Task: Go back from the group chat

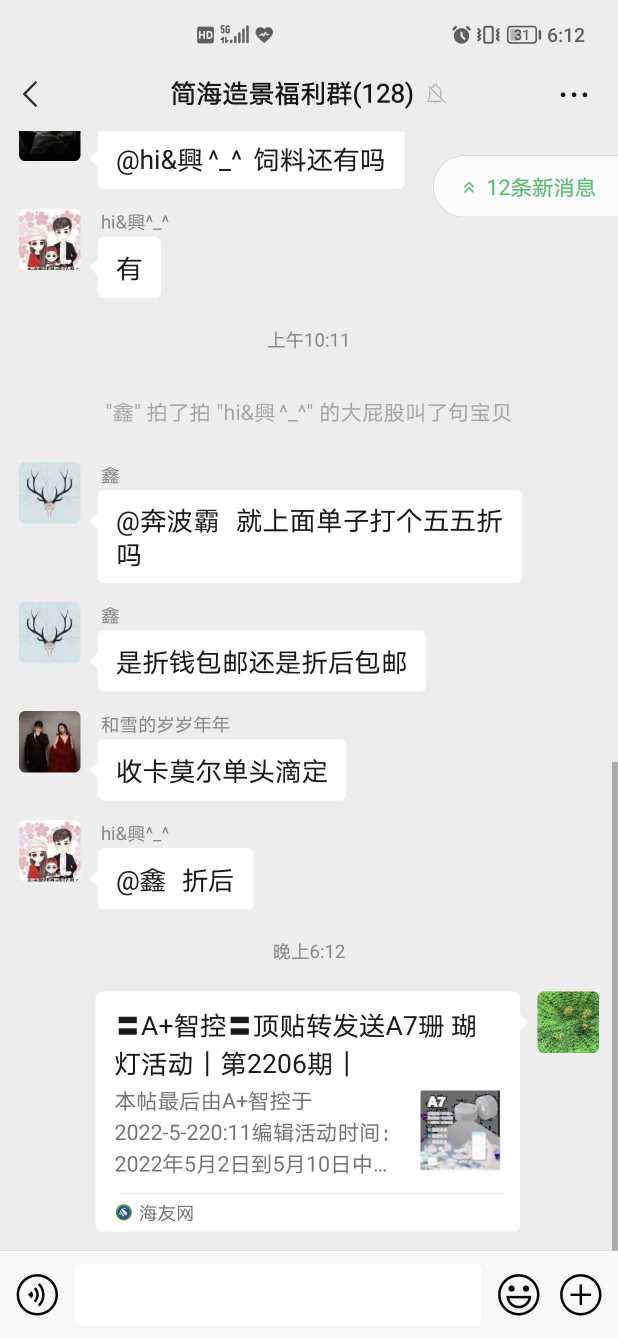Action: pos(30,95)
